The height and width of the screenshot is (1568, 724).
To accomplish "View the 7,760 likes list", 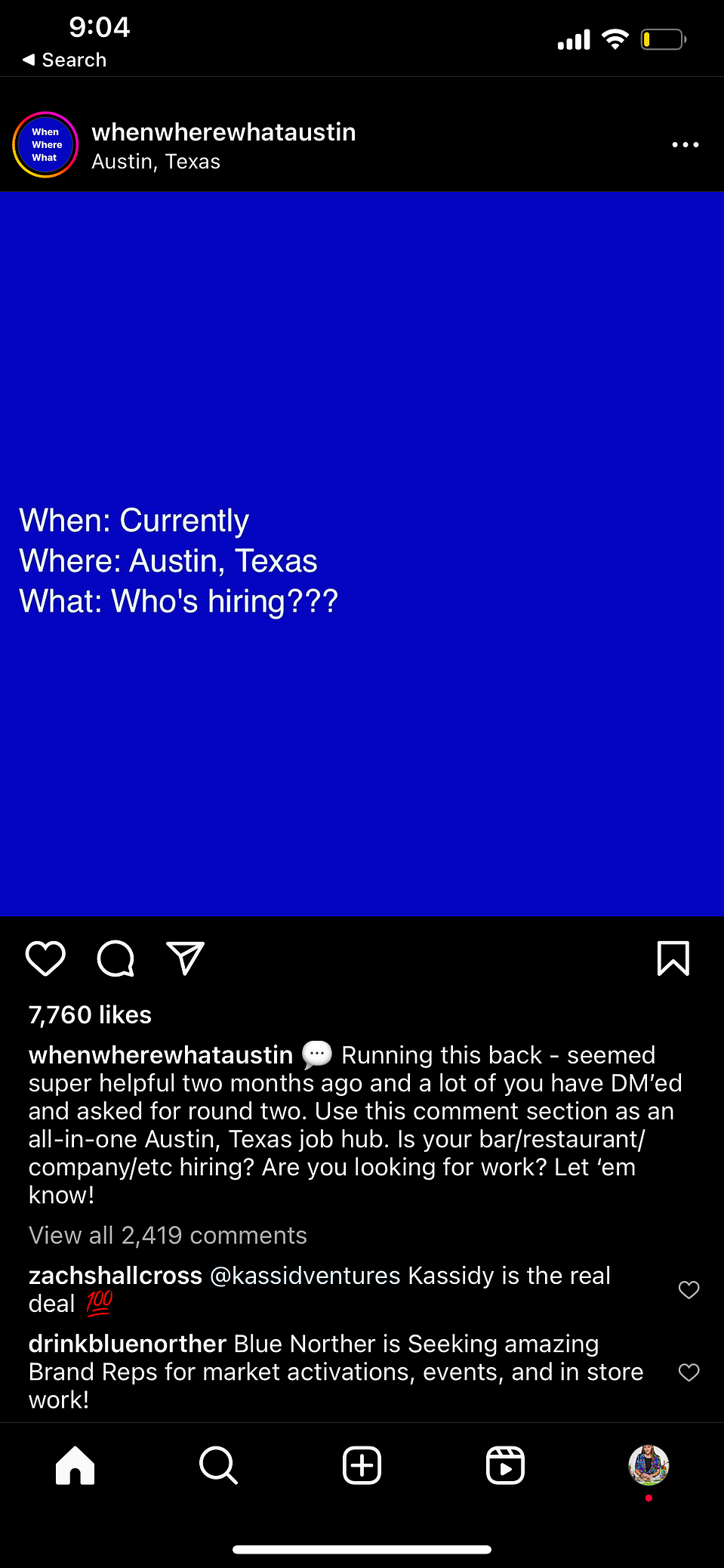I will [90, 1014].
